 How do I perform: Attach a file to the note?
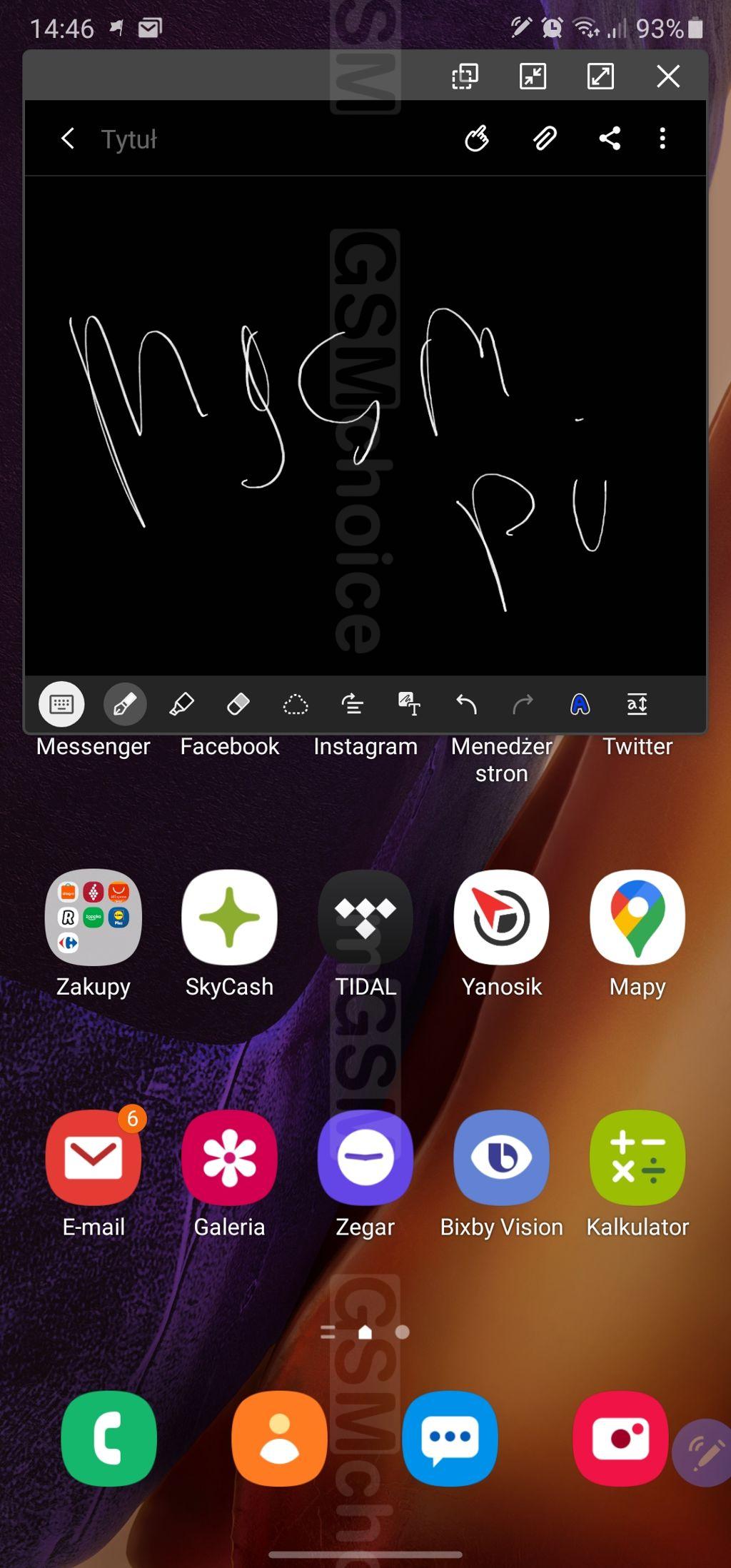click(x=545, y=139)
